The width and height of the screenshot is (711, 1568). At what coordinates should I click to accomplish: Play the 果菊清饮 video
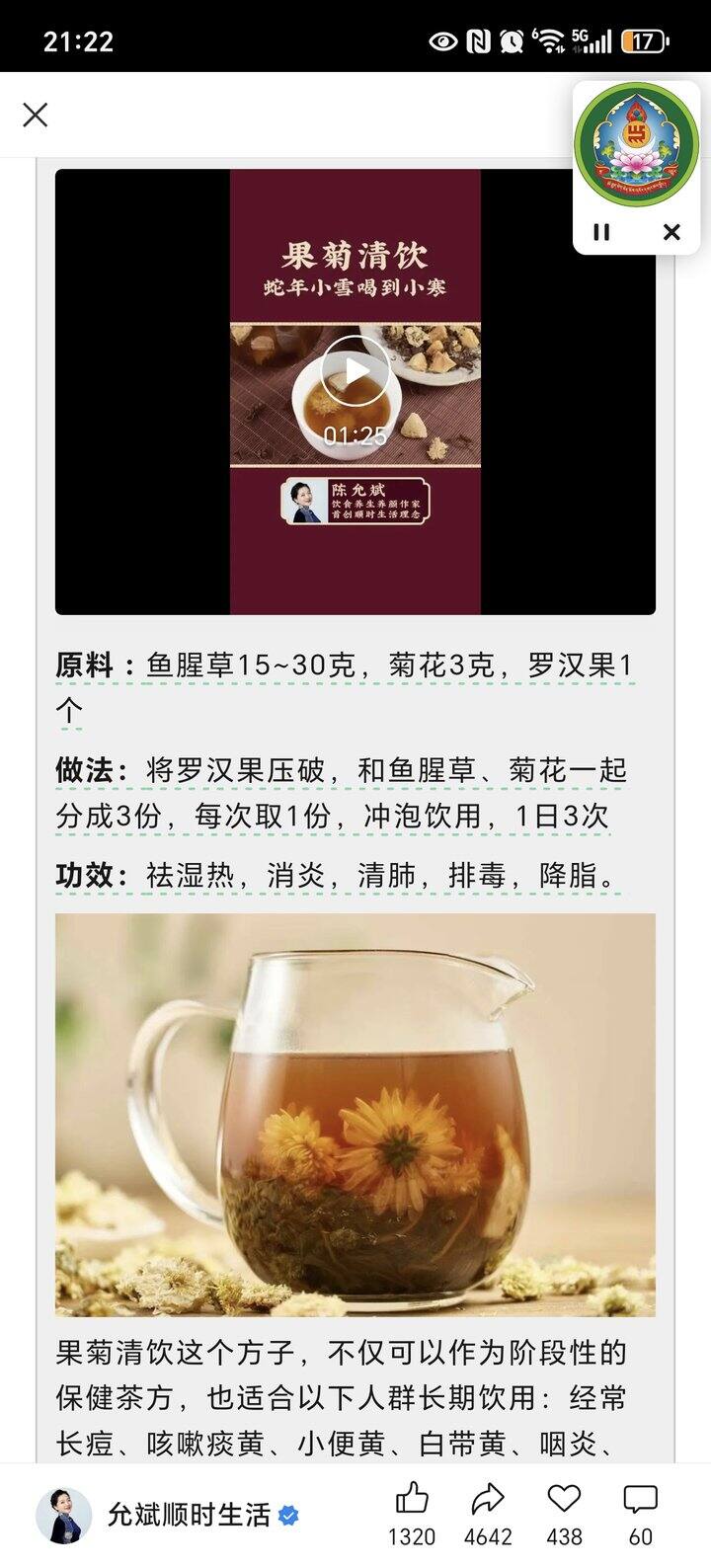355,370
